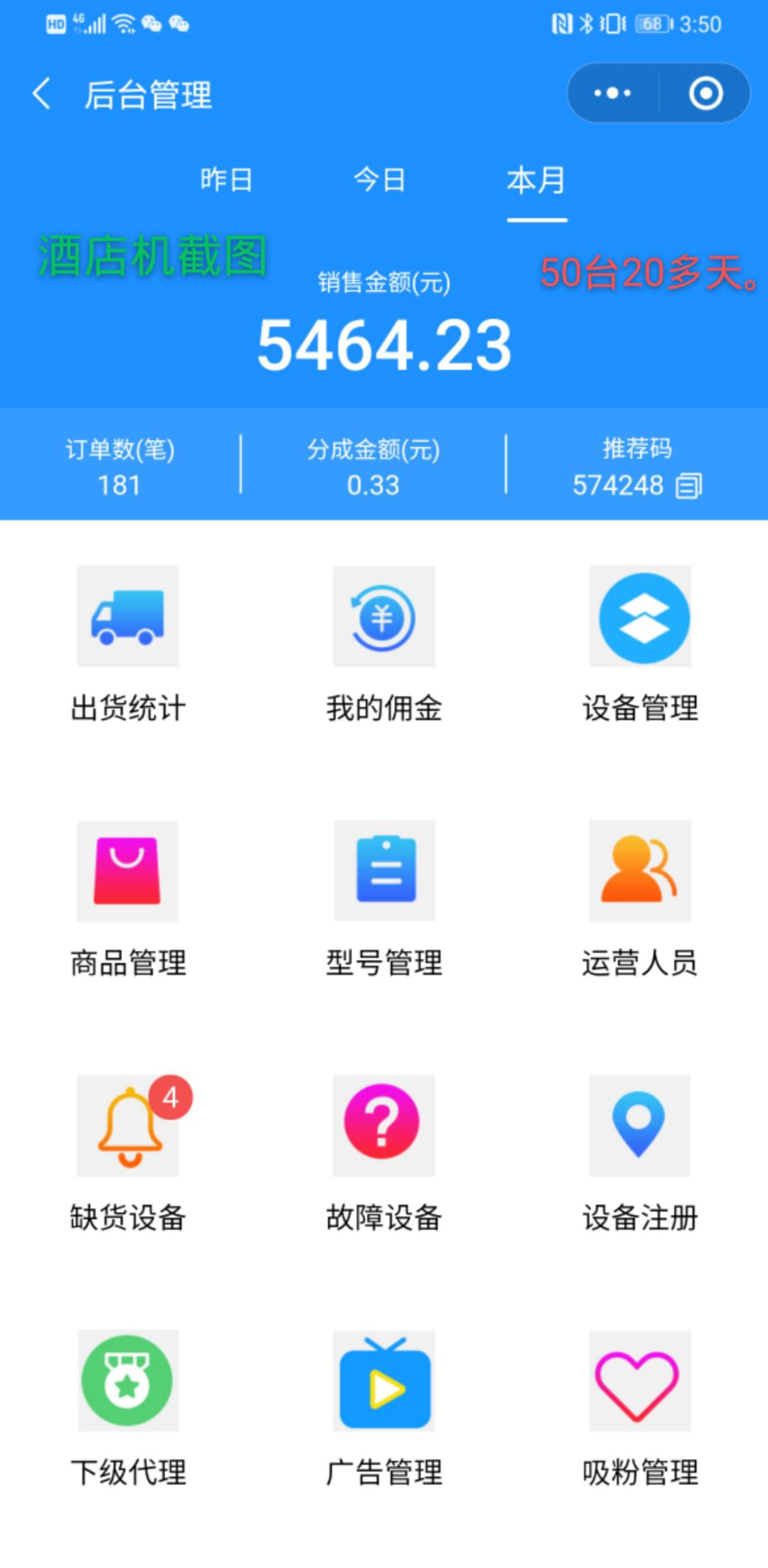View 故障设备

(x=384, y=1126)
